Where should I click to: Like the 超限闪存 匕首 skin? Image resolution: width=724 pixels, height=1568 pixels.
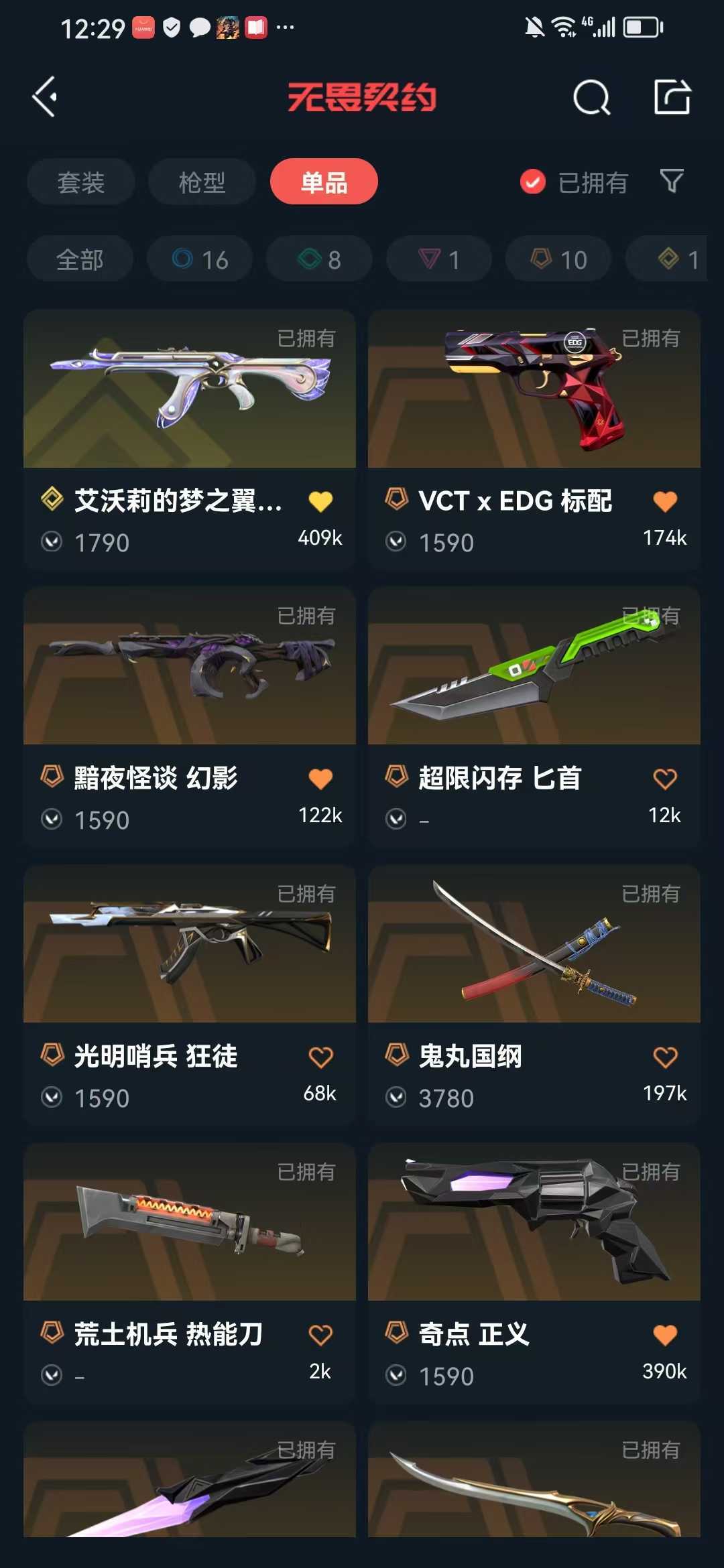[665, 779]
